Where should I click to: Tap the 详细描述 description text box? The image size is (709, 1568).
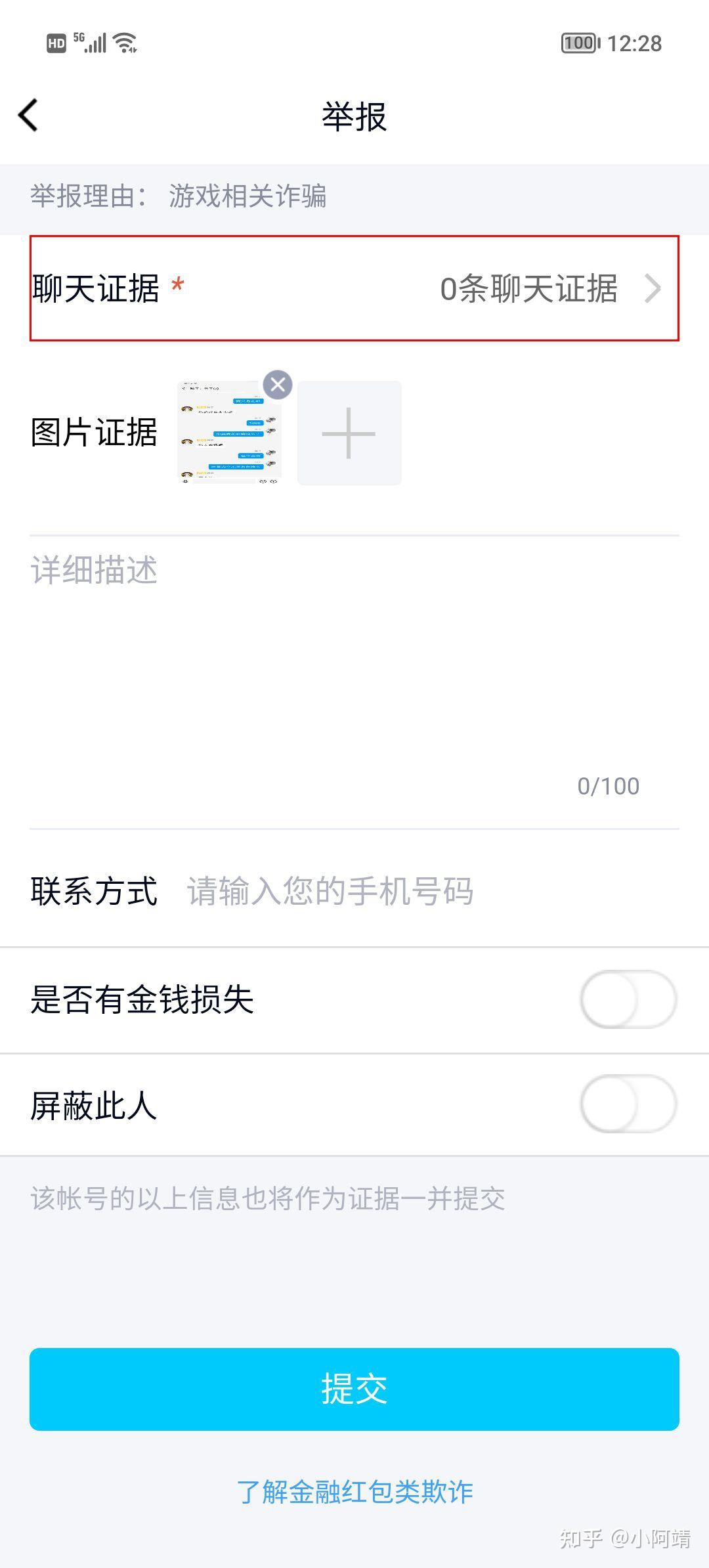click(x=354, y=682)
